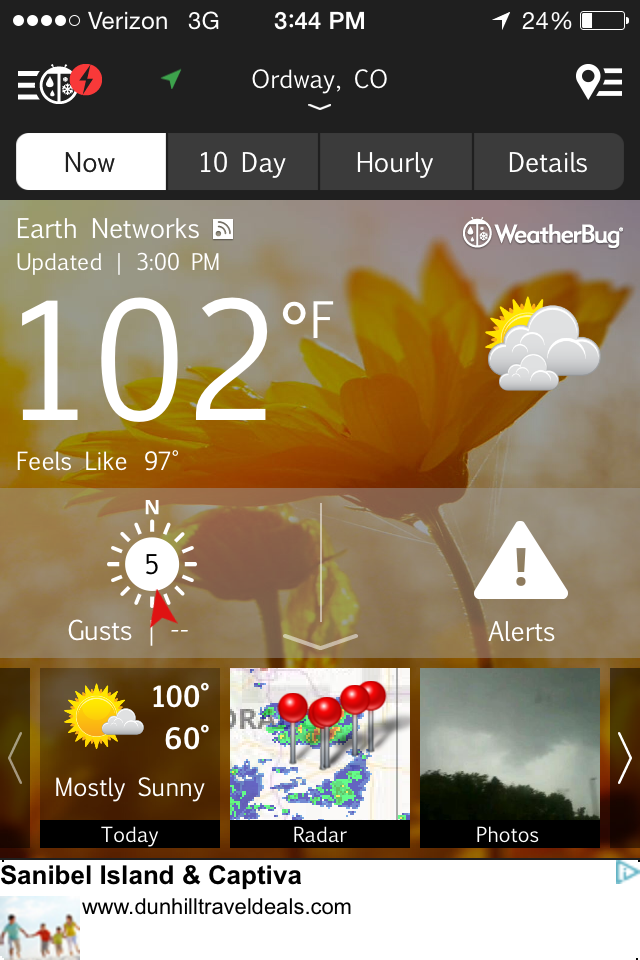Open the Today Mostly Sunny forecast tile
Image resolution: width=640 pixels, height=960 pixels.
tap(130, 757)
